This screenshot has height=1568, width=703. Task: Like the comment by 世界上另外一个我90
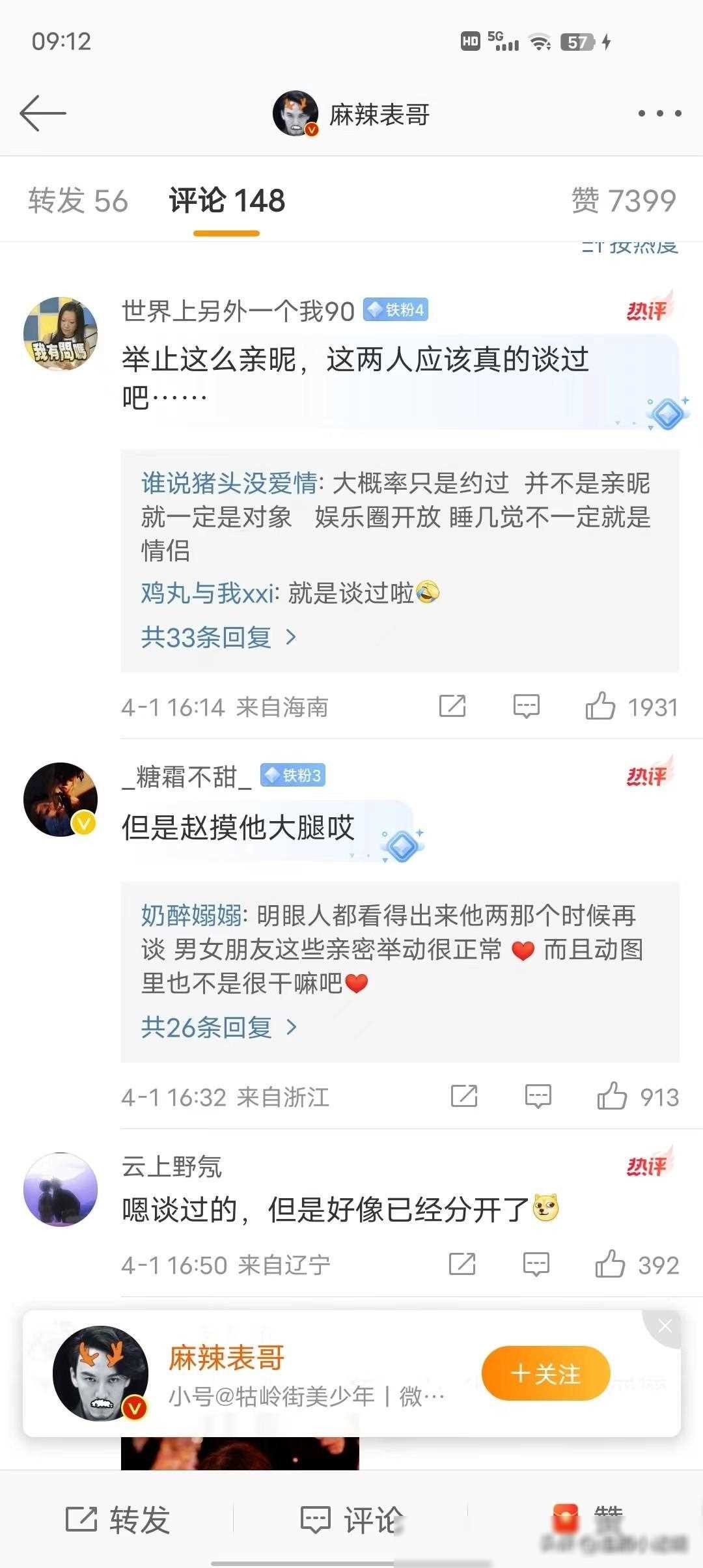[x=600, y=706]
